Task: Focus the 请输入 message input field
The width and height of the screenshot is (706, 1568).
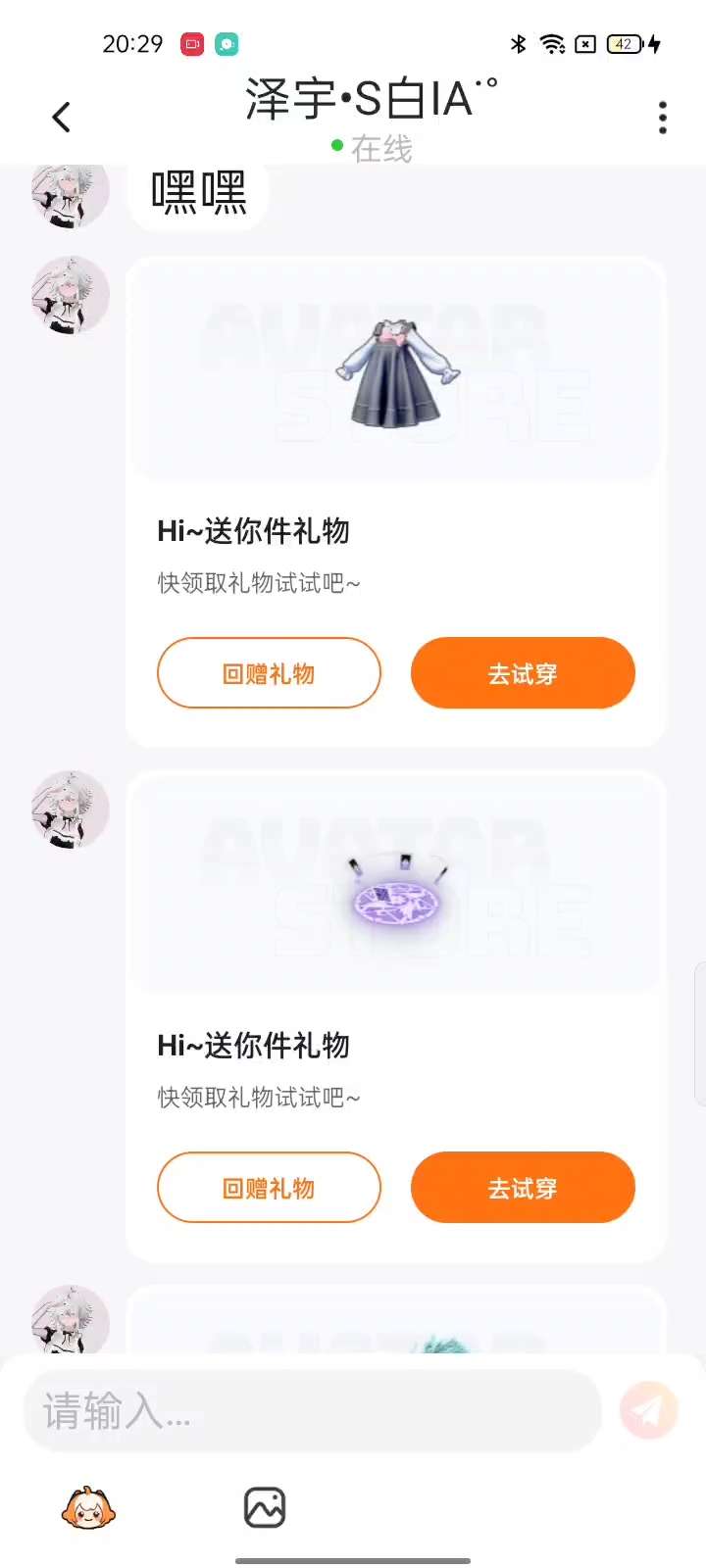Action: pos(312,1411)
